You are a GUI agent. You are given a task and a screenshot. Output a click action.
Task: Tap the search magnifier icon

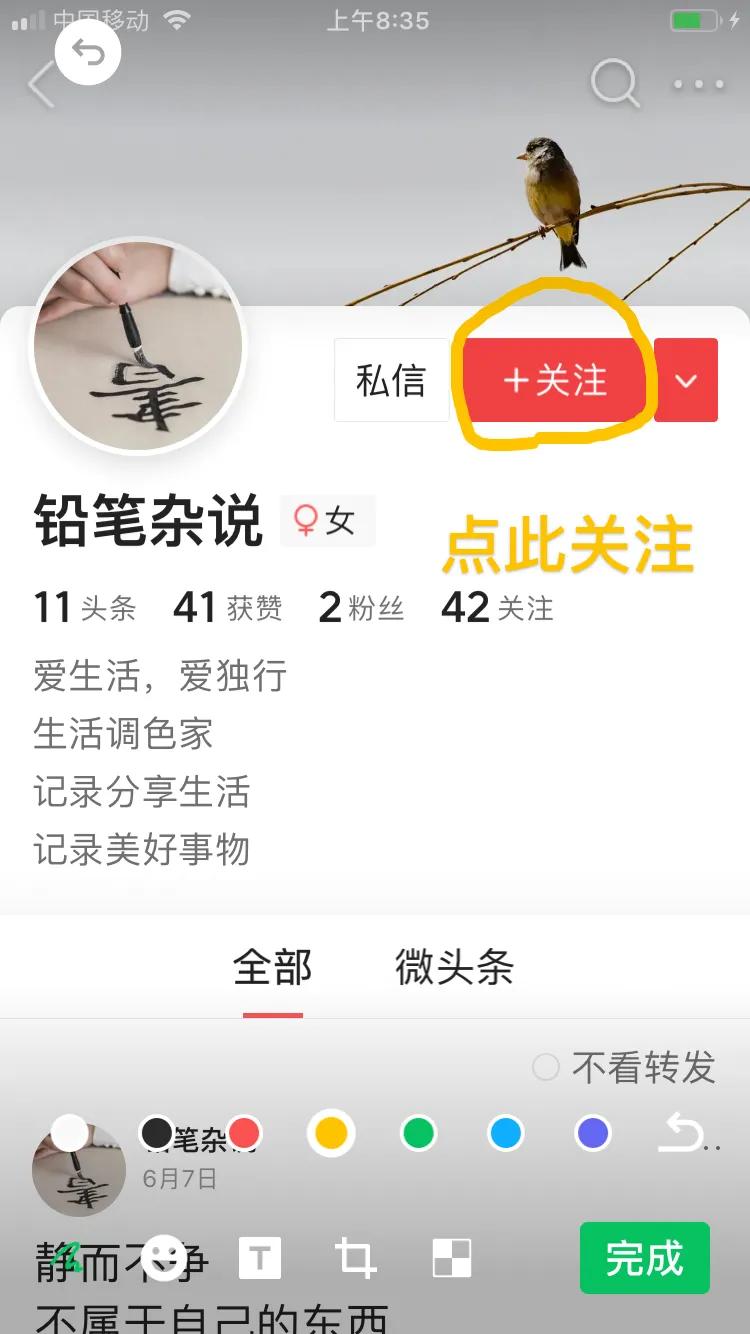coord(617,85)
